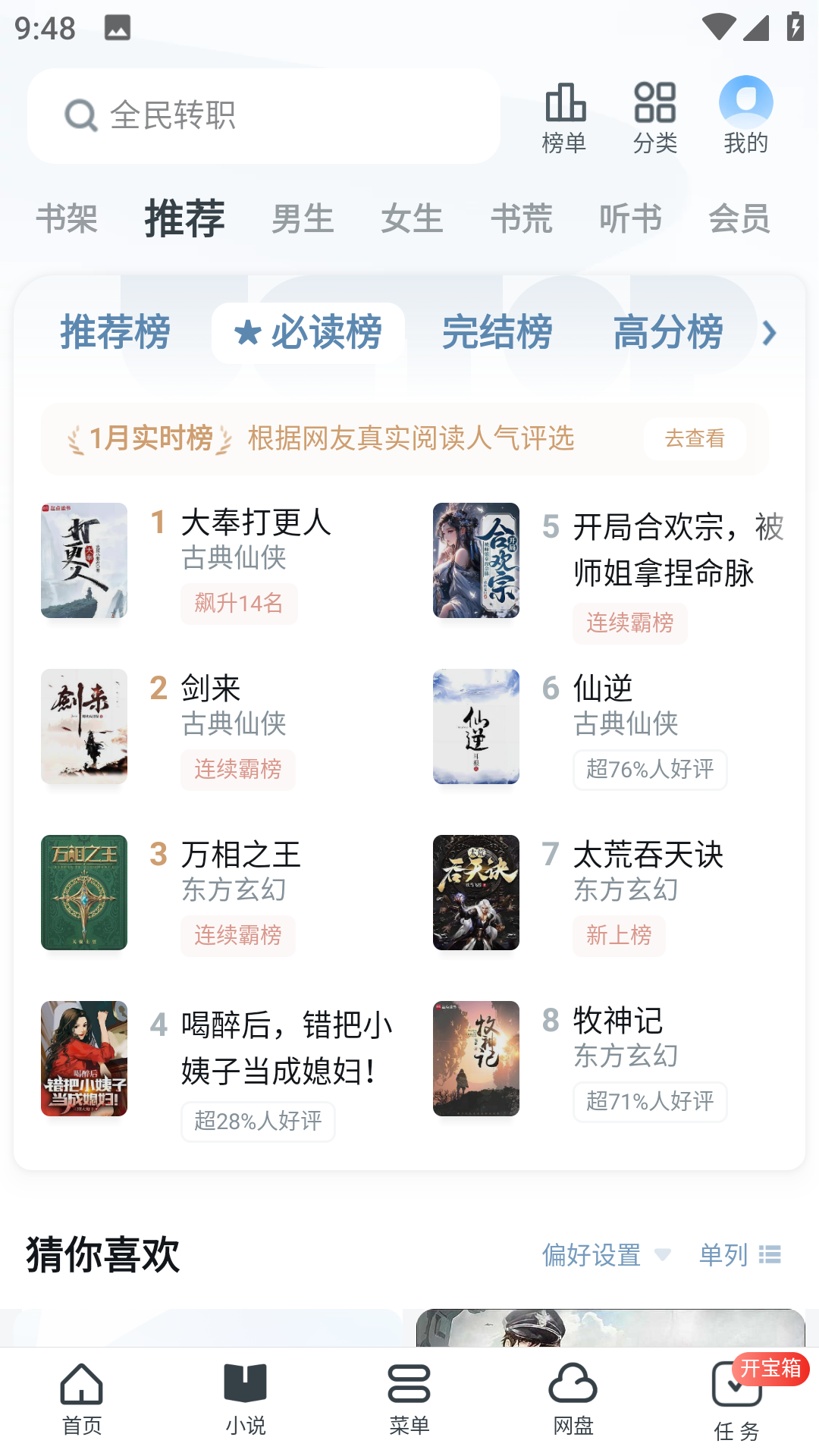Tap 去查看 on the 1月实时榜 banner
819x1456 pixels.
point(695,438)
